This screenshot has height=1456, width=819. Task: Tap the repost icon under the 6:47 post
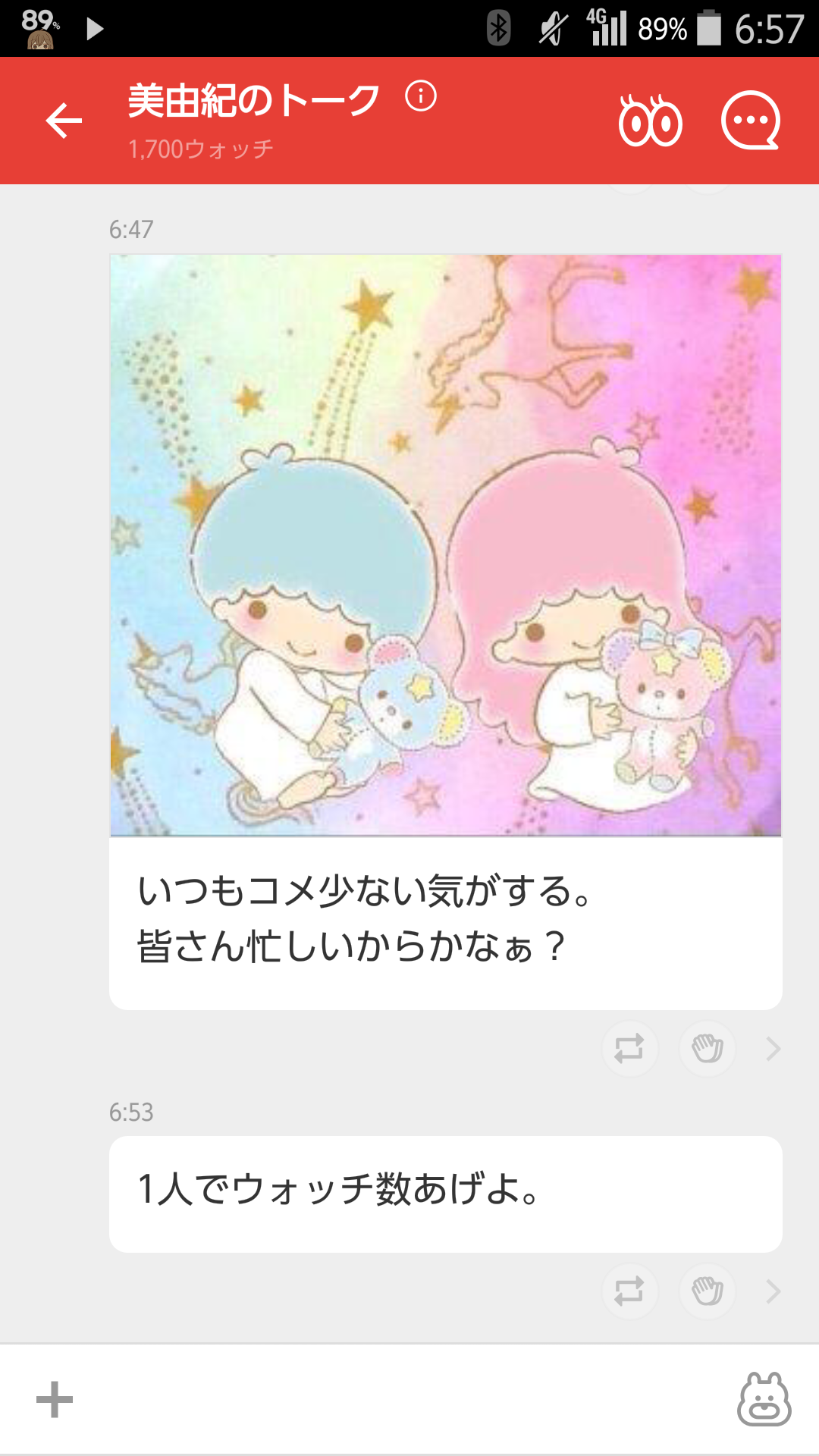click(x=629, y=1048)
